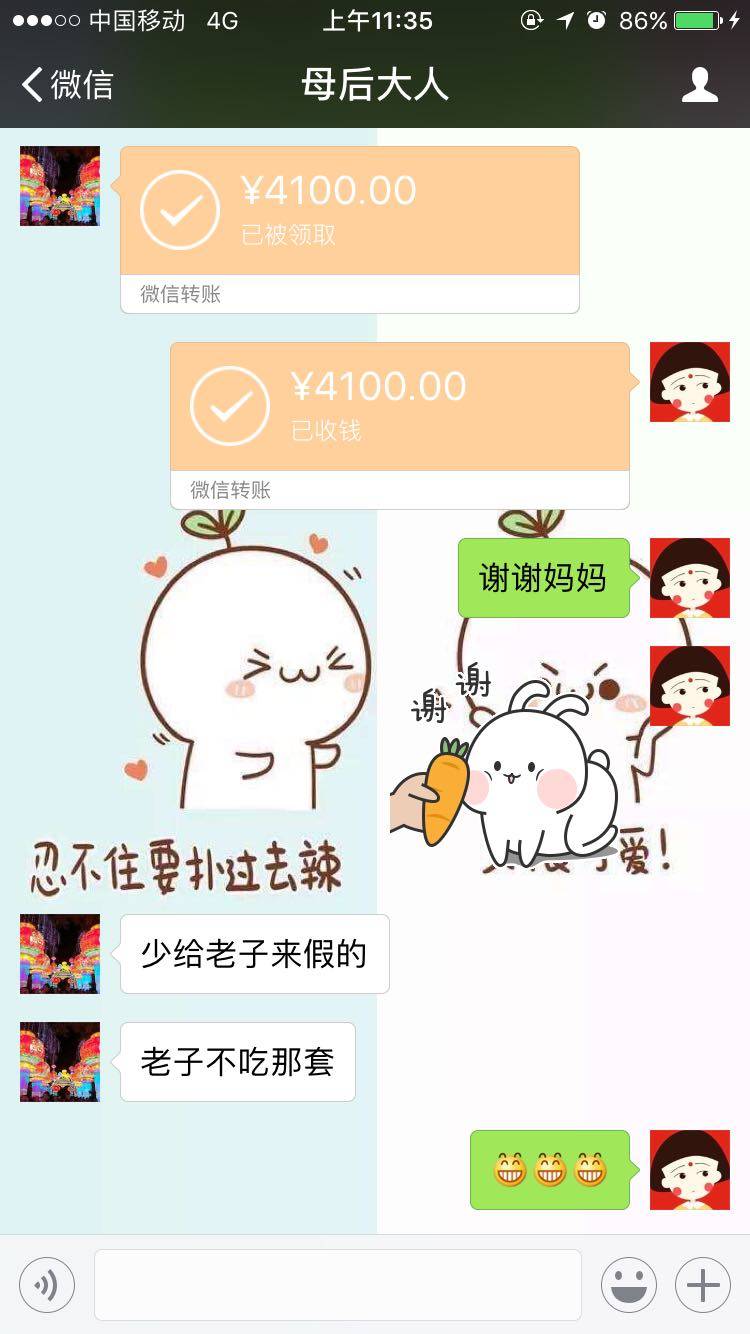
Task: Open chat details via the profile icon
Action: coord(699,85)
